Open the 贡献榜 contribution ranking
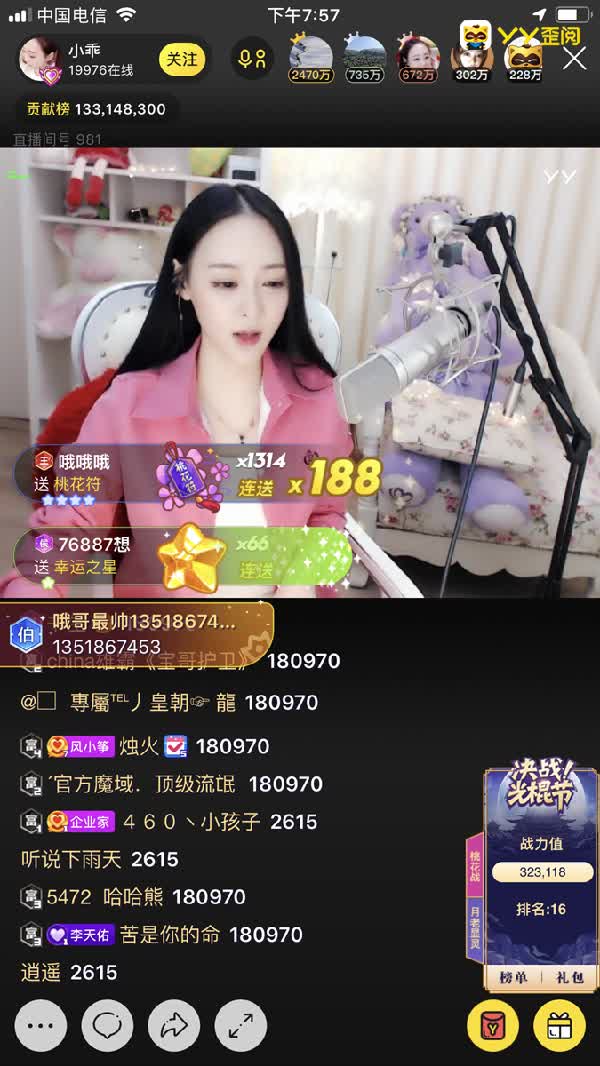600x1066 pixels. (96, 109)
